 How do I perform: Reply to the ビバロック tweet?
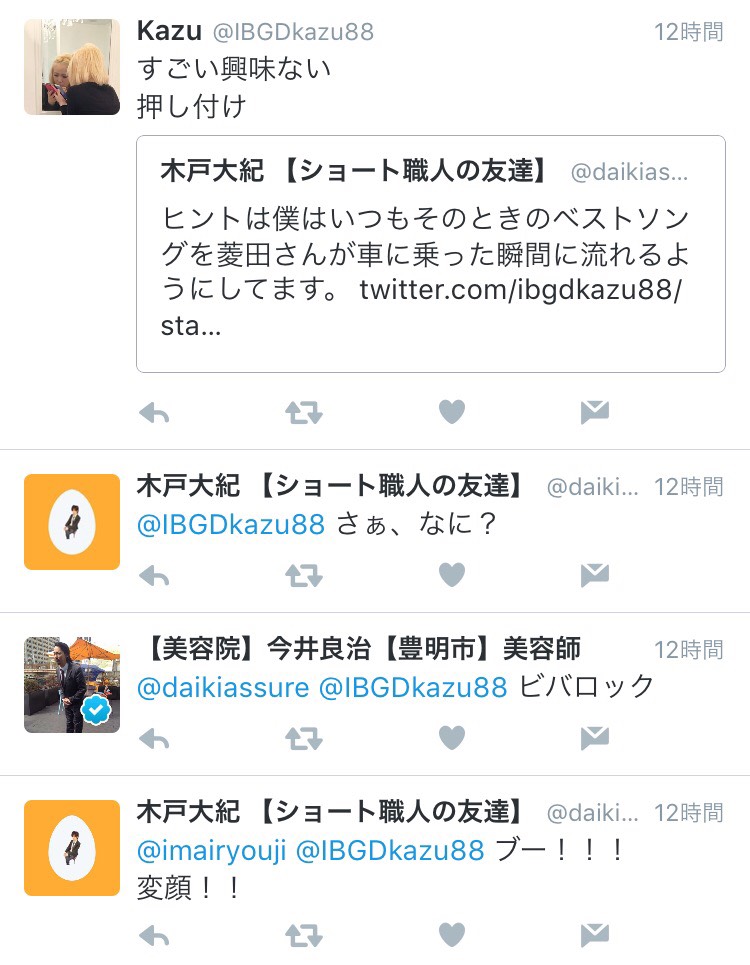154,738
